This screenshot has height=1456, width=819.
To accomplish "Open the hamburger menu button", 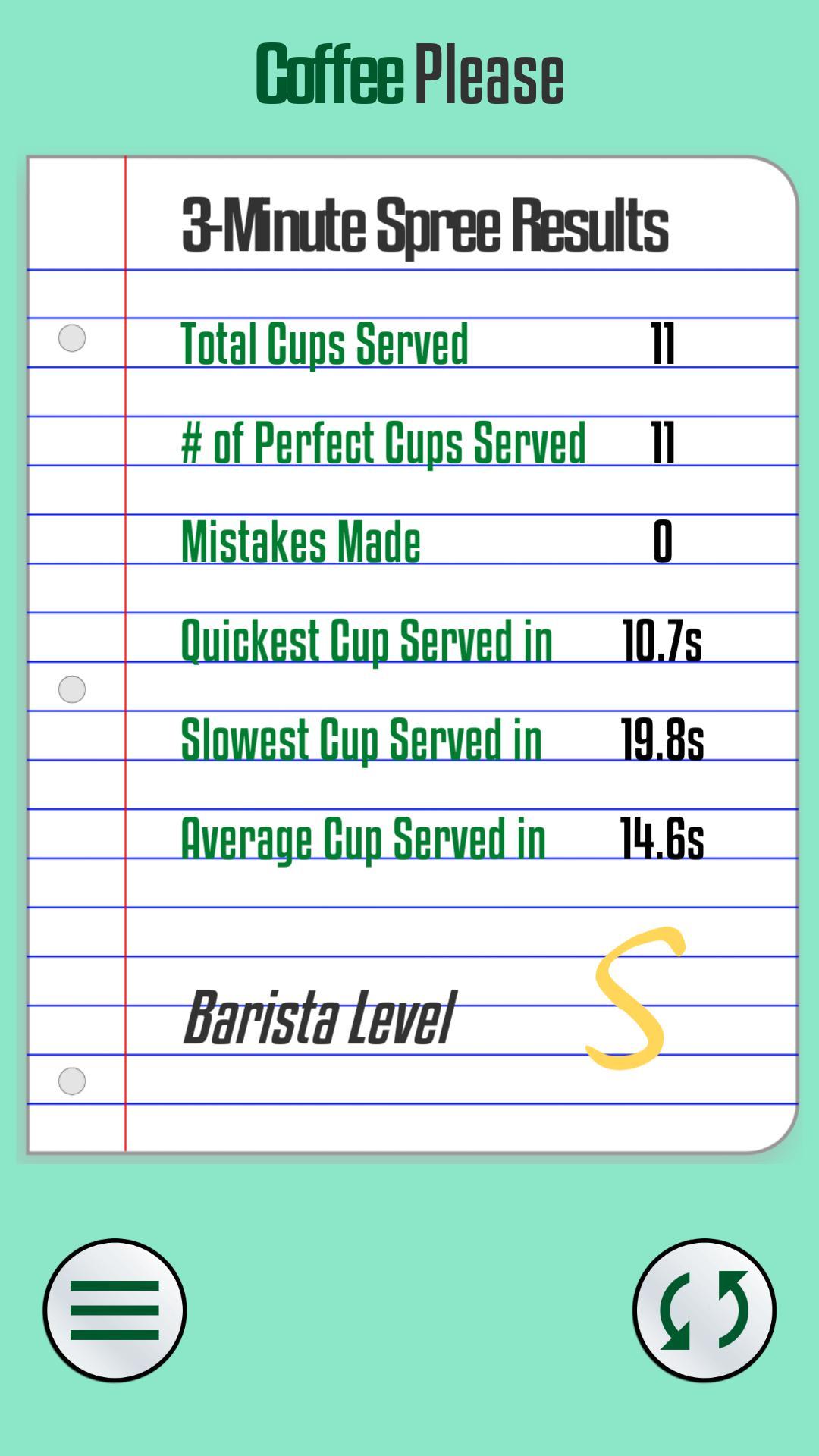I will [115, 1310].
